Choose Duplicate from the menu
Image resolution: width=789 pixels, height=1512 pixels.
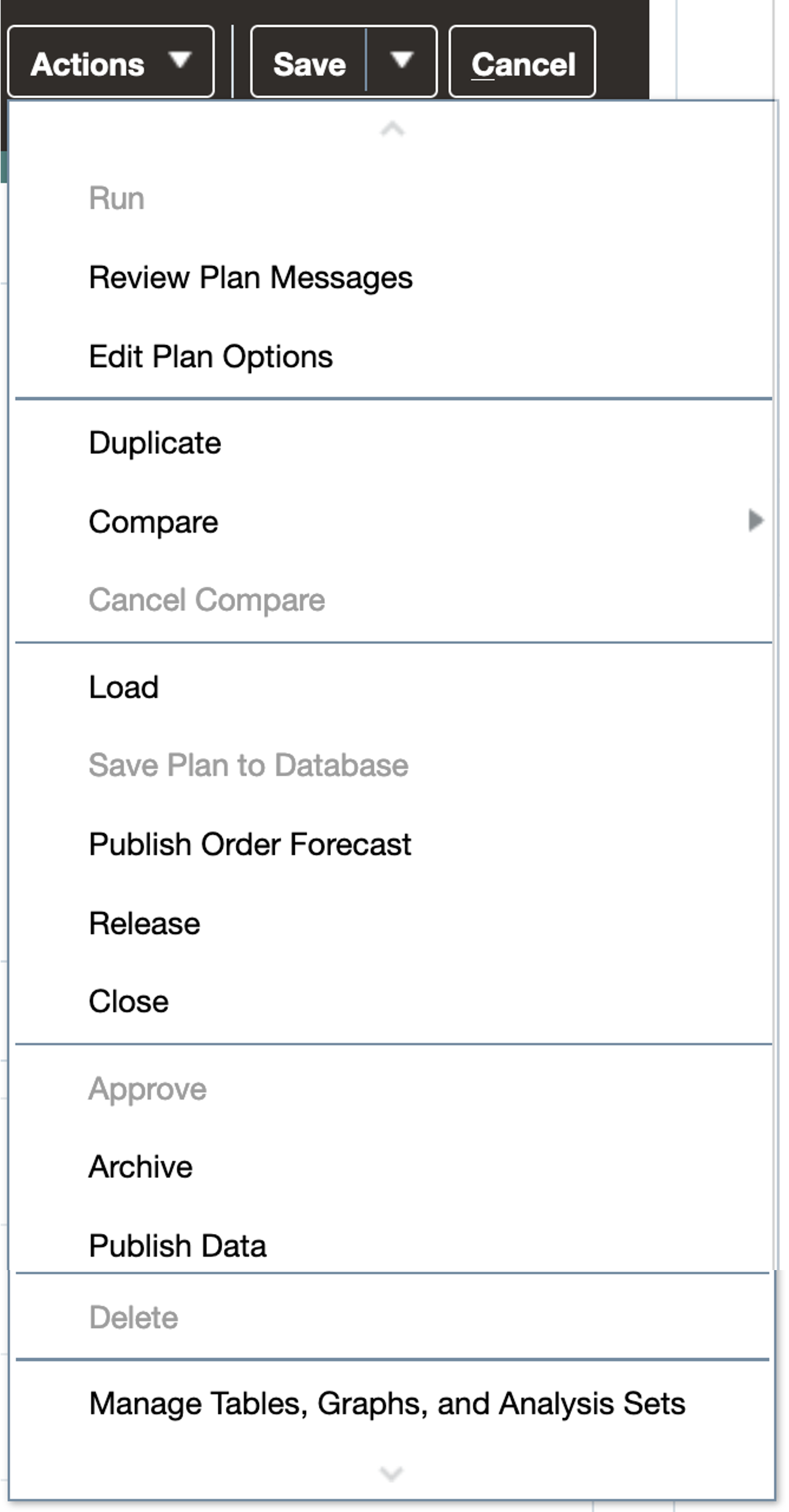(155, 442)
